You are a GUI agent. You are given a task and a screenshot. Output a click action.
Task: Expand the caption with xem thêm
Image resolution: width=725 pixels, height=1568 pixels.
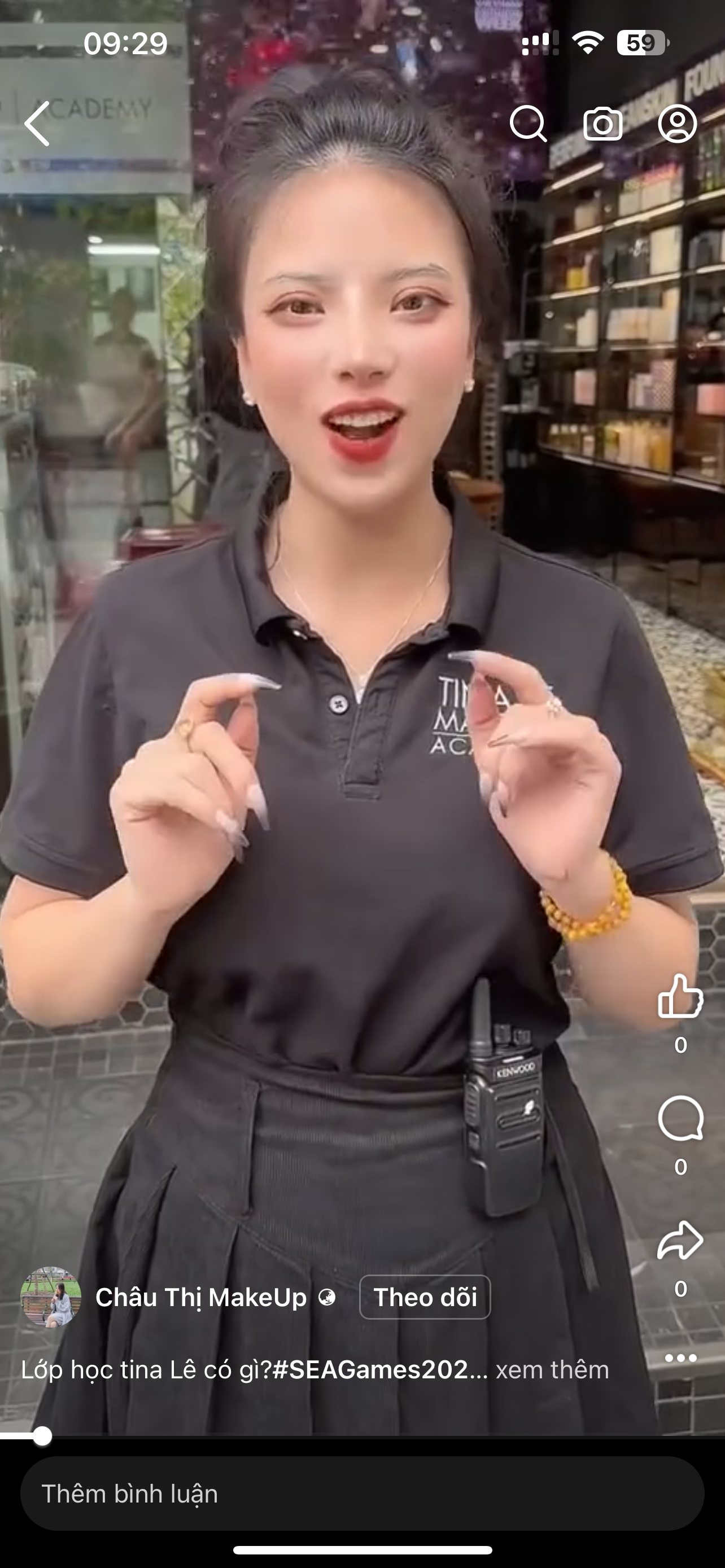tap(552, 1370)
